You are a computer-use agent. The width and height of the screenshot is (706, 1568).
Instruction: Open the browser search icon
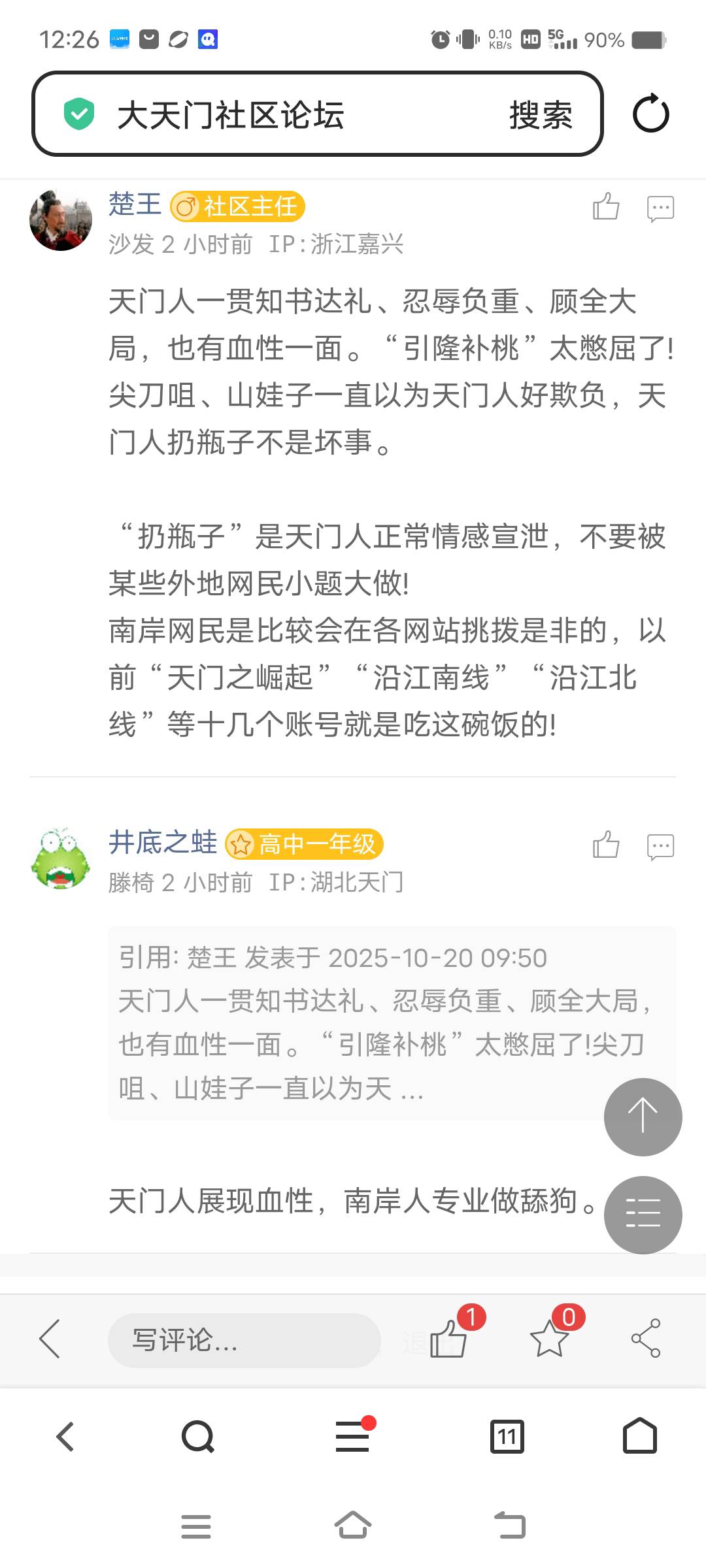[x=197, y=1437]
